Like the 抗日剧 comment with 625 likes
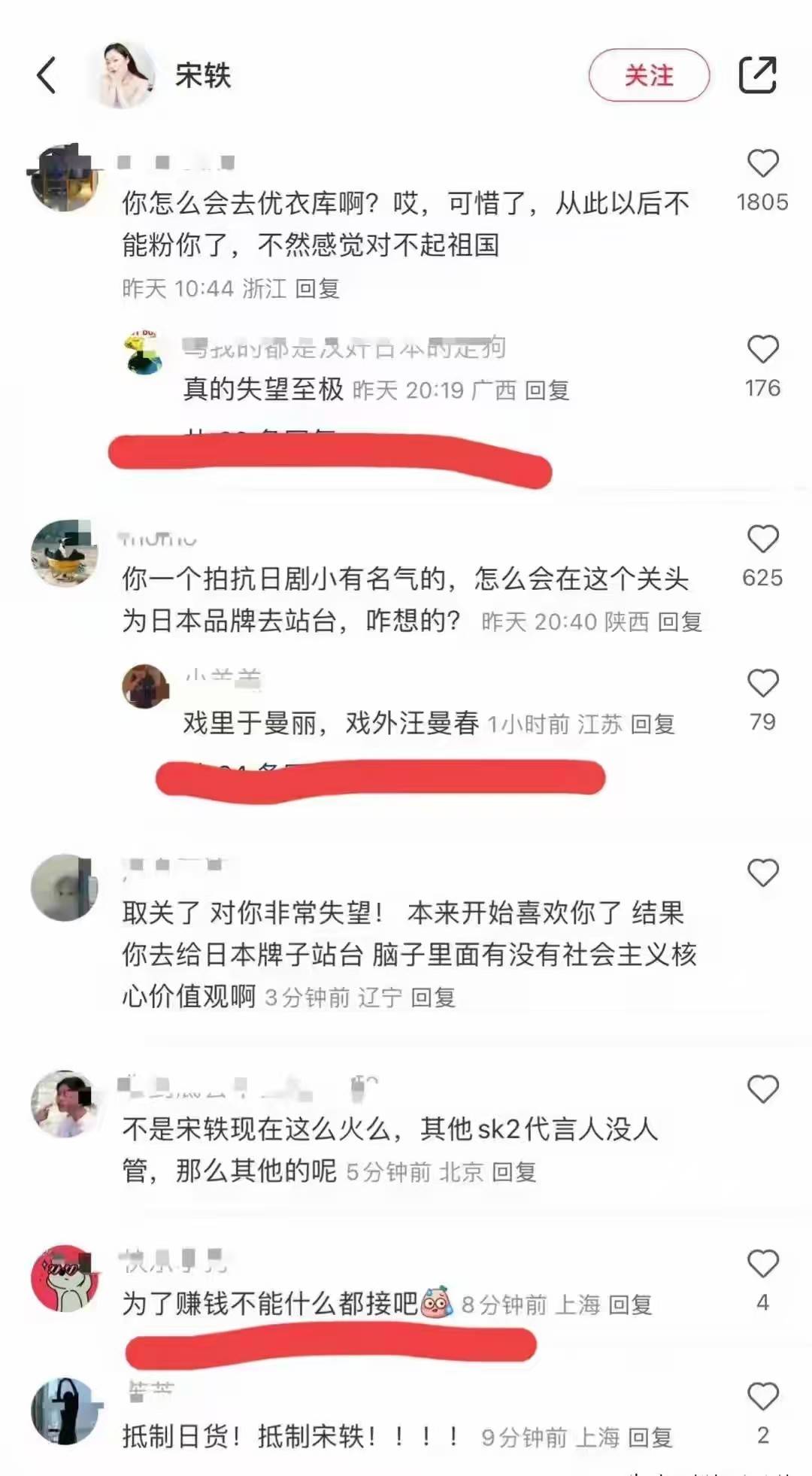Viewport: 812px width, 1476px height. pos(762,539)
